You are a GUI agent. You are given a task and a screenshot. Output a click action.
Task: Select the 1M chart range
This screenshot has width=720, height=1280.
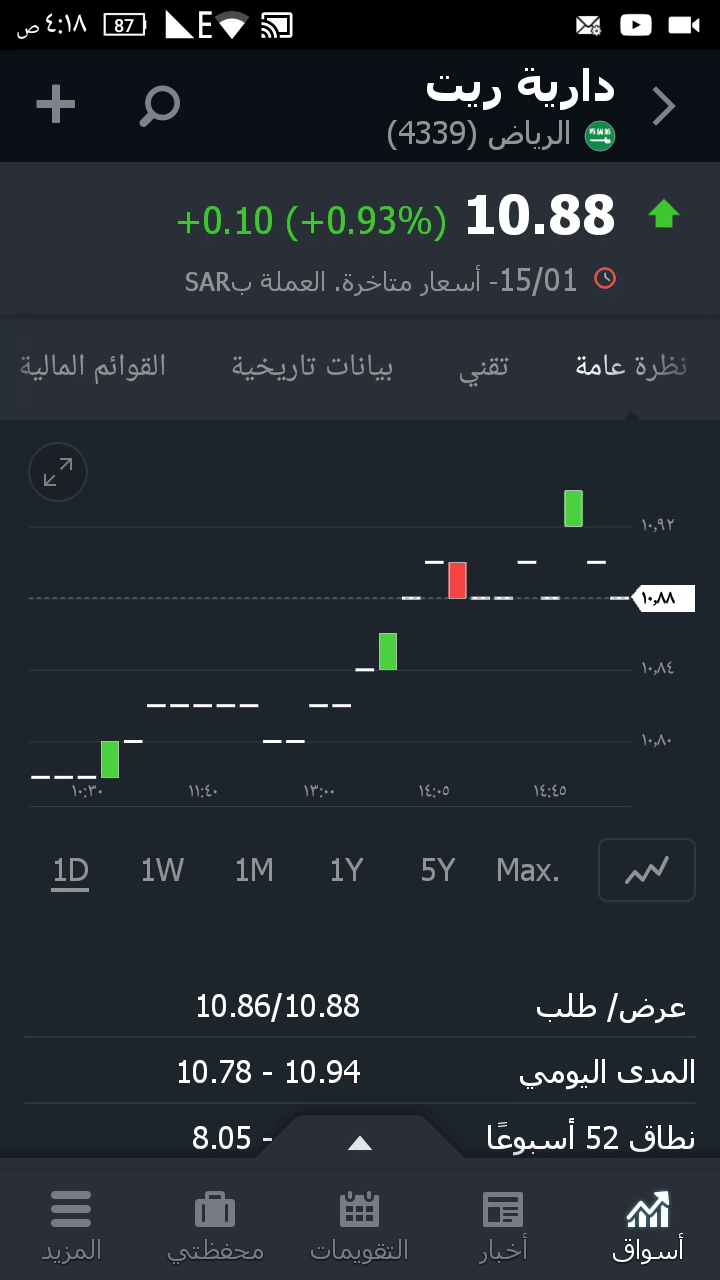click(x=254, y=871)
